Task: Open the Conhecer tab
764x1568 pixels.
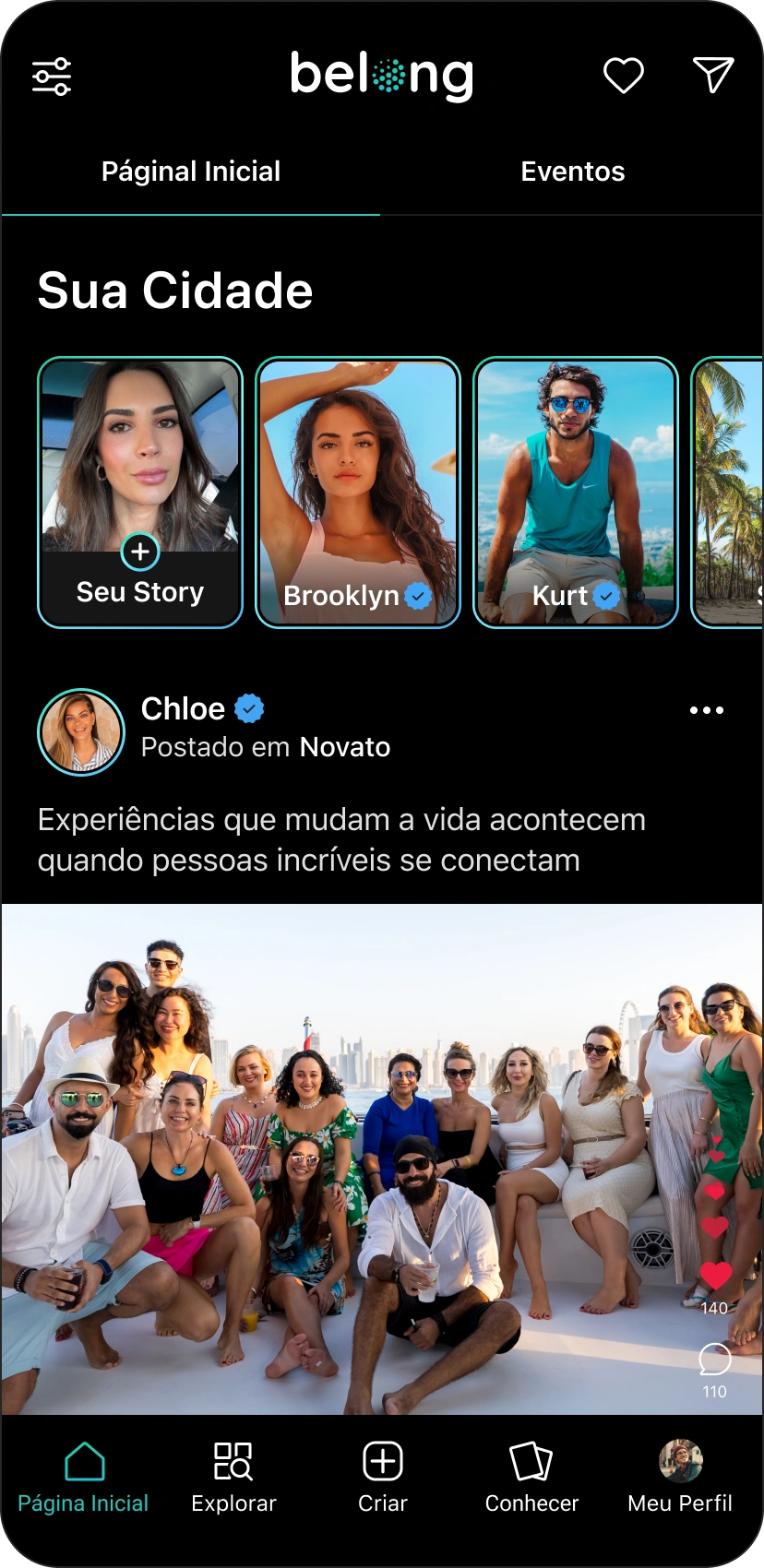Action: (x=531, y=1477)
